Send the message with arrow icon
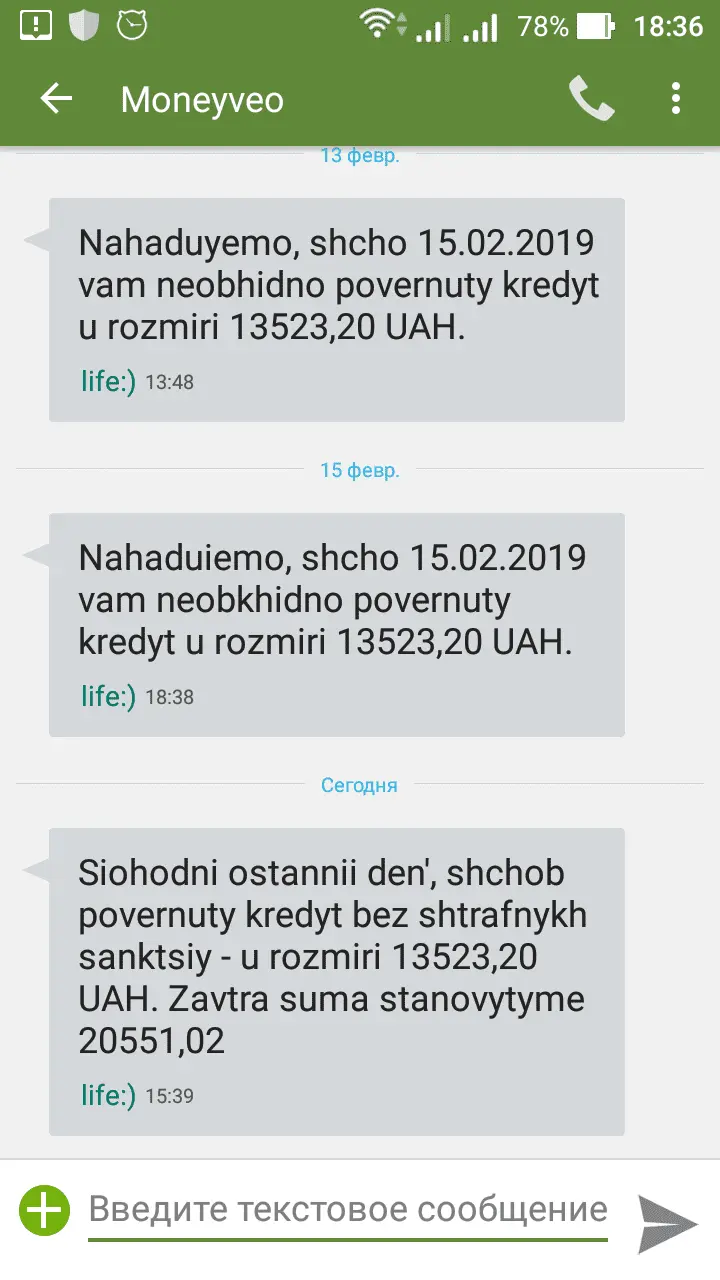This screenshot has height=1280, width=720. pos(667,1223)
